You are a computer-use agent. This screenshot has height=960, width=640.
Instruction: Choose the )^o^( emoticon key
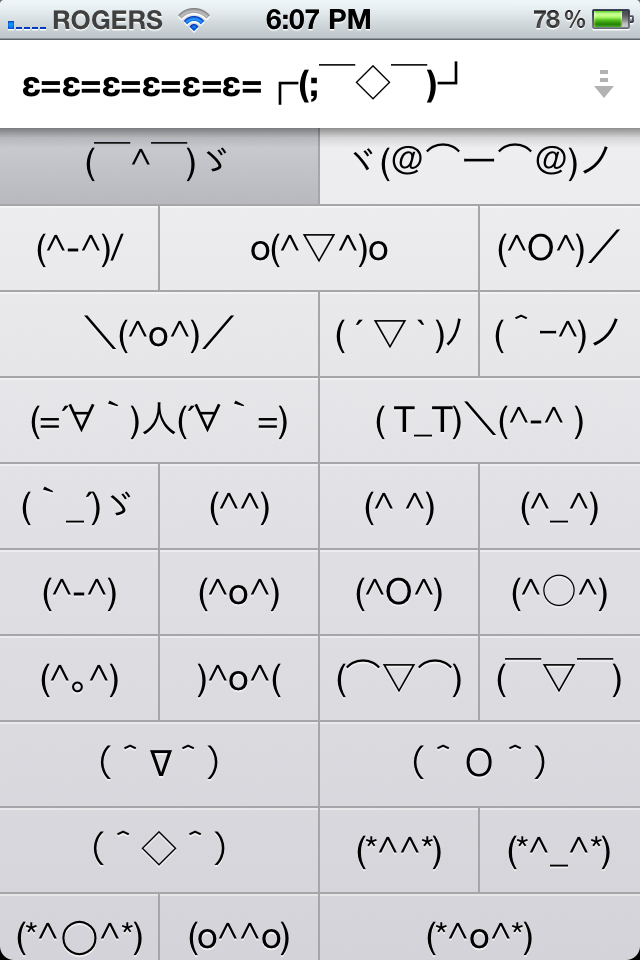tap(239, 679)
